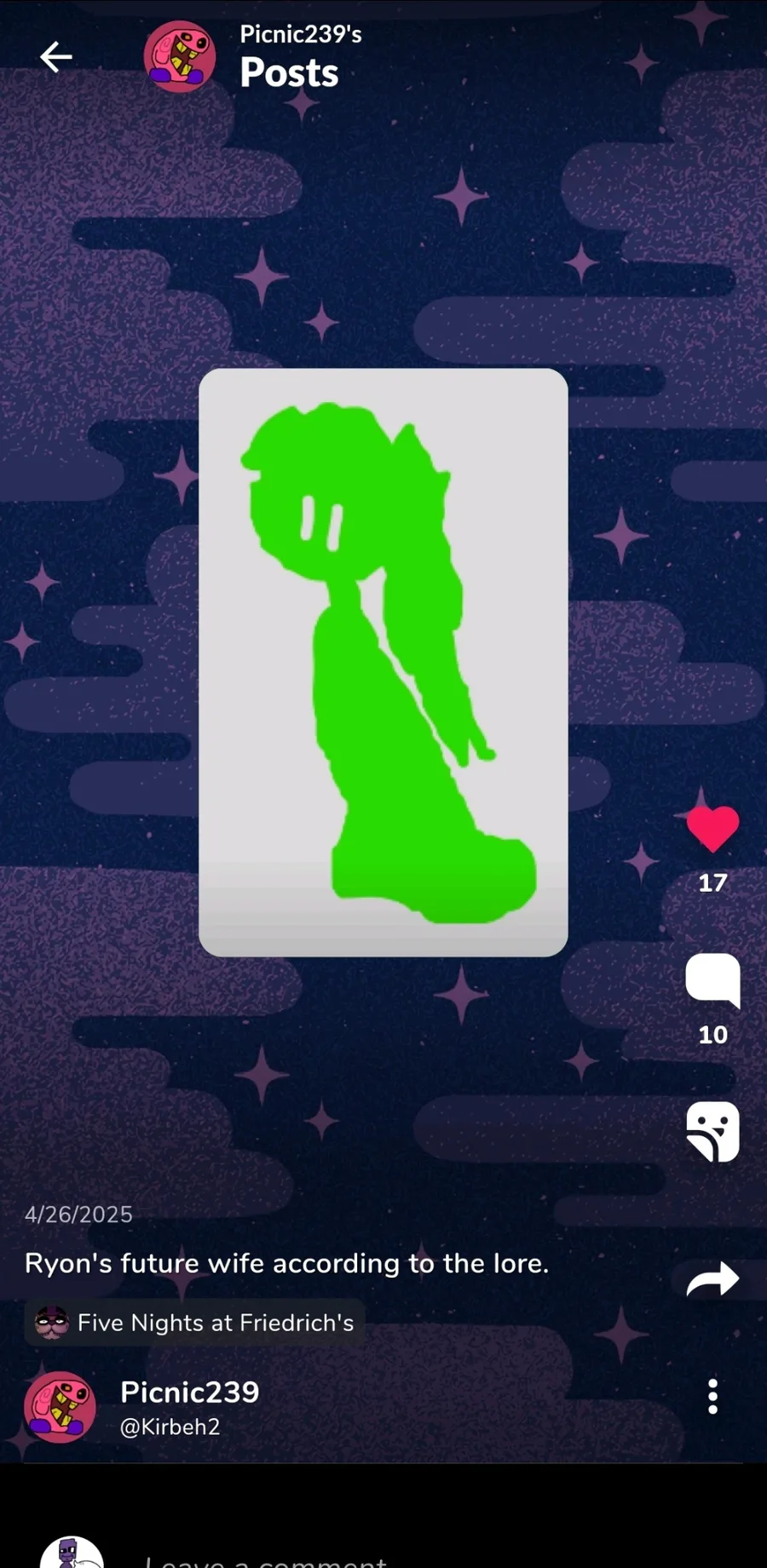Open Picnic239's avatar in the header
This screenshot has height=1568, width=767.
(179, 57)
